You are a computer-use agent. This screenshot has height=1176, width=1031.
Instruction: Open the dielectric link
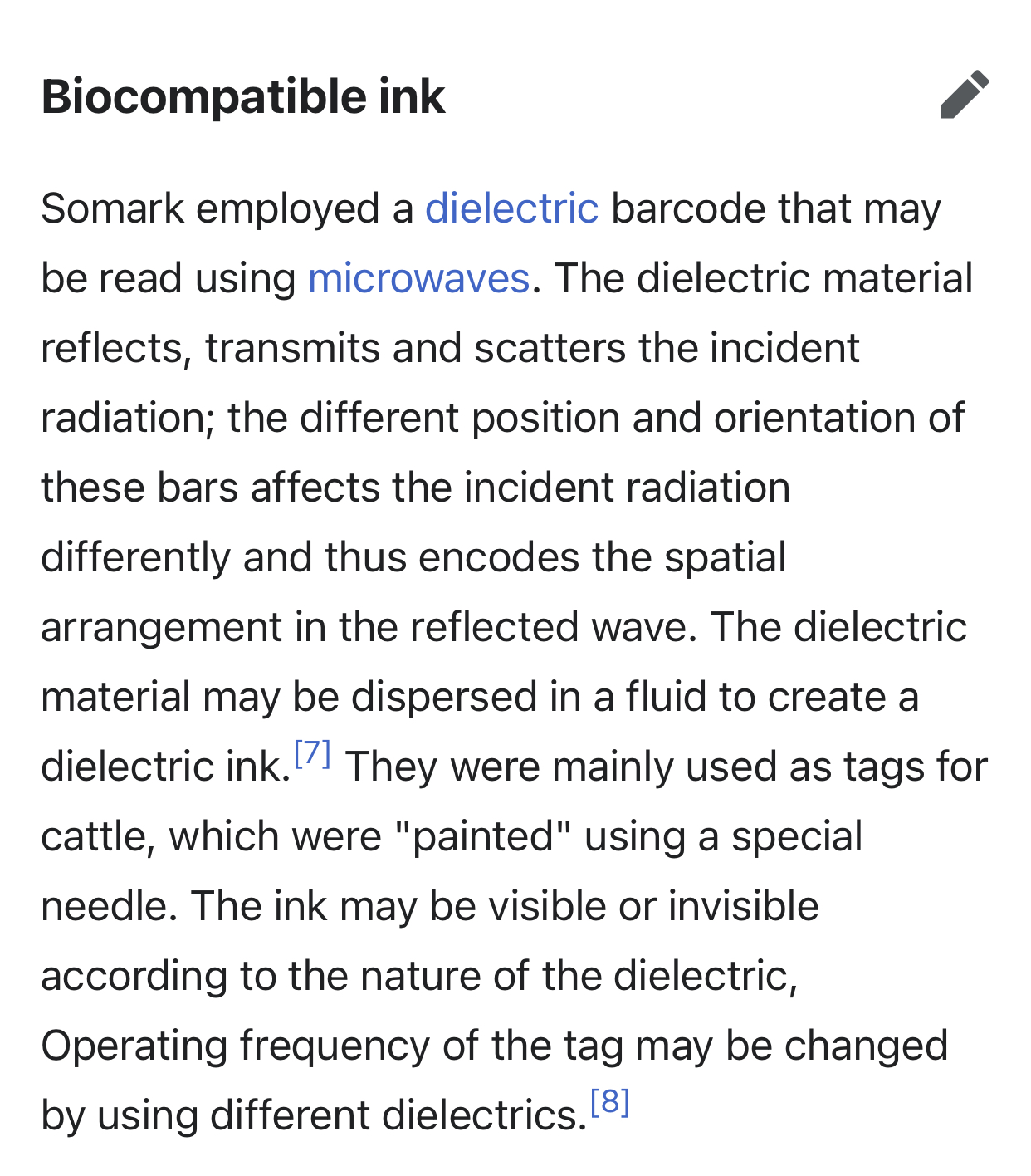point(511,208)
